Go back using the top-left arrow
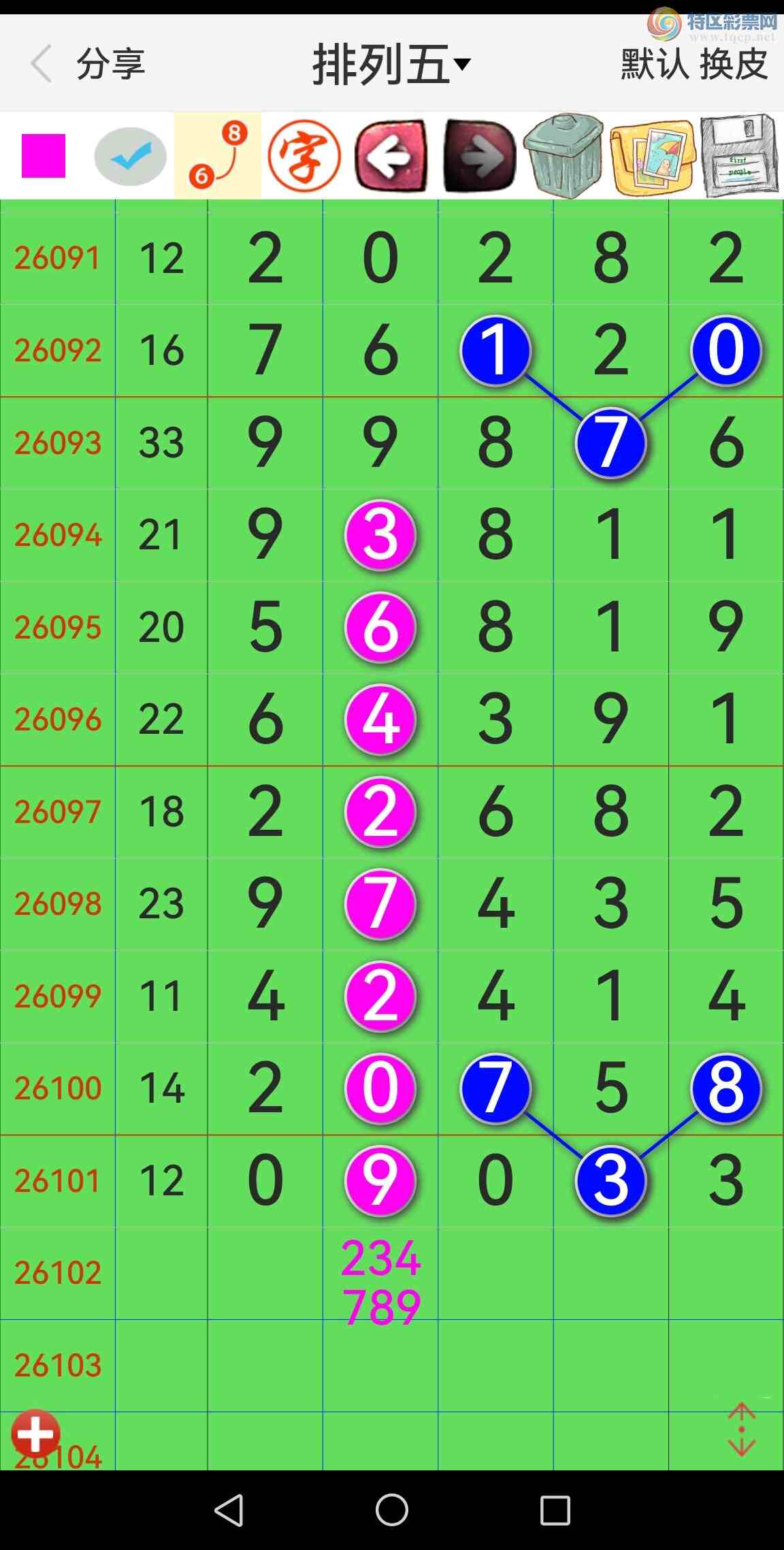 pos(41,64)
